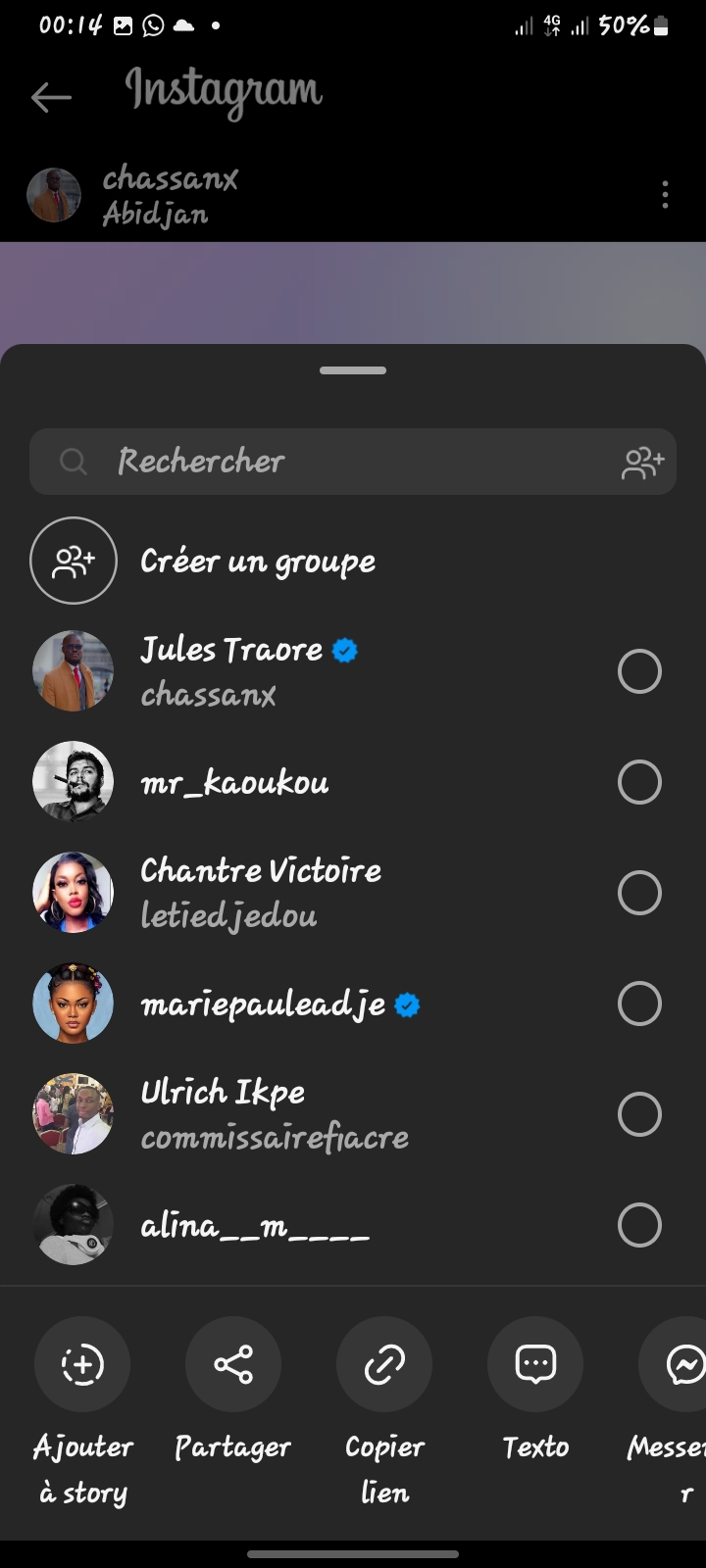Select mr_kaoukou as recipient
The width and height of the screenshot is (706, 1568).
(639, 783)
